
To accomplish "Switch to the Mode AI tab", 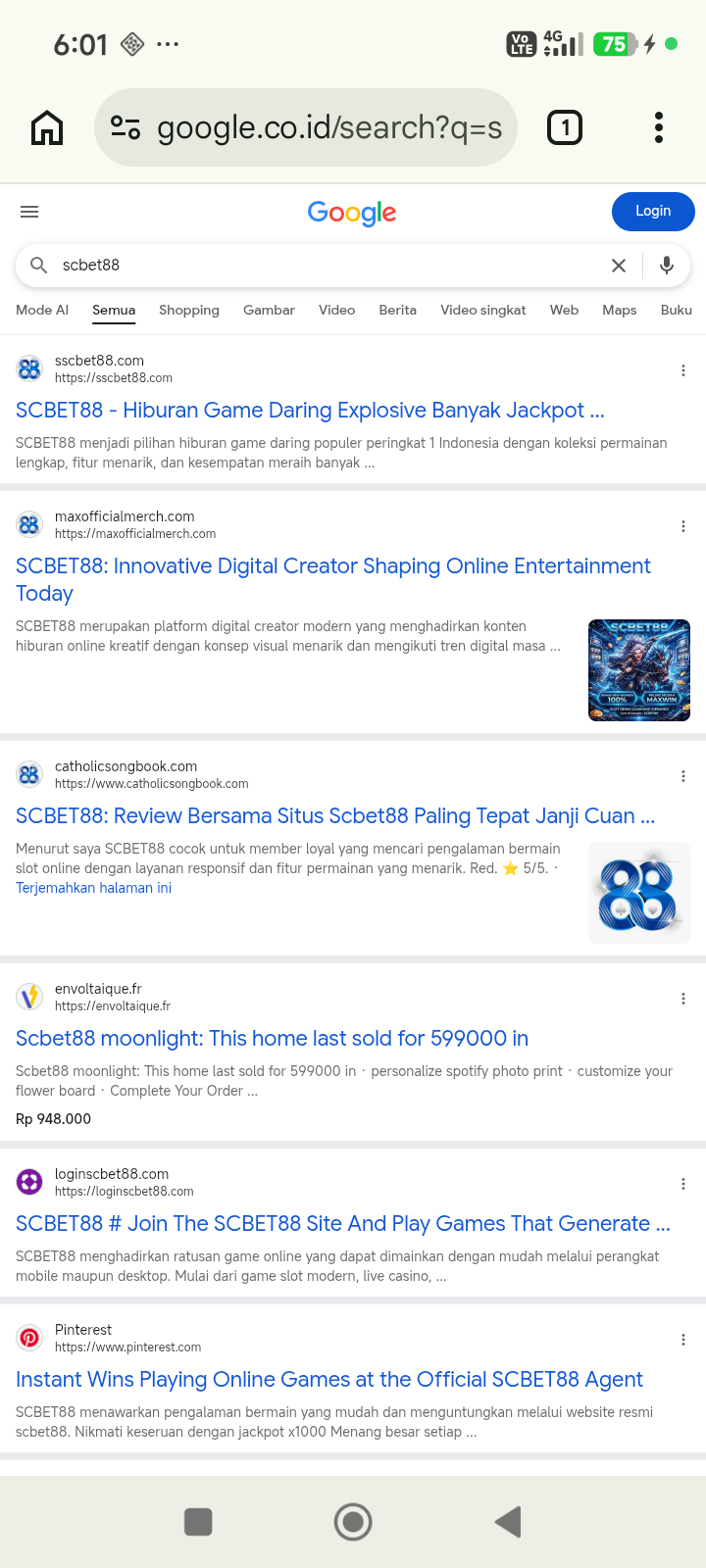I will (x=42, y=310).
